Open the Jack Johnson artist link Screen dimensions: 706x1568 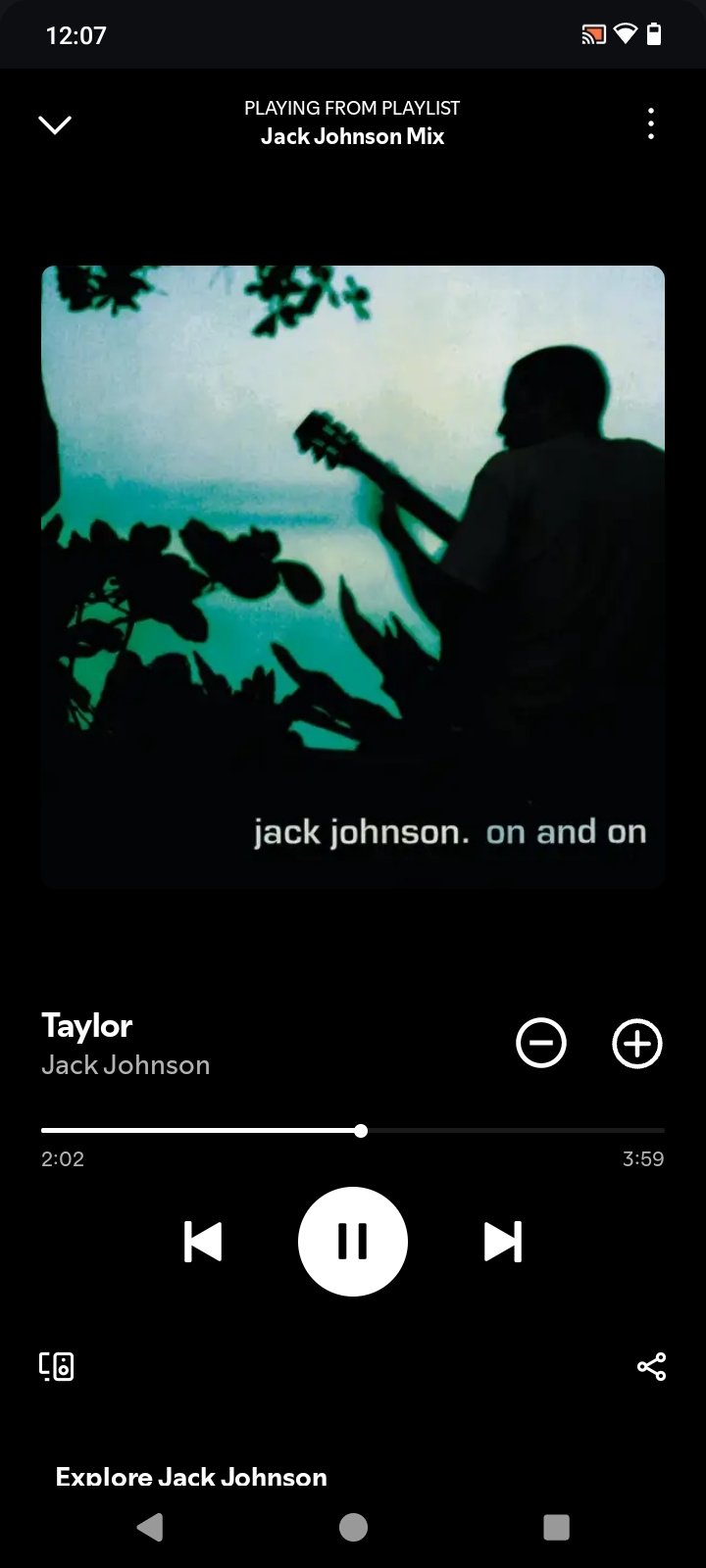pos(126,1065)
